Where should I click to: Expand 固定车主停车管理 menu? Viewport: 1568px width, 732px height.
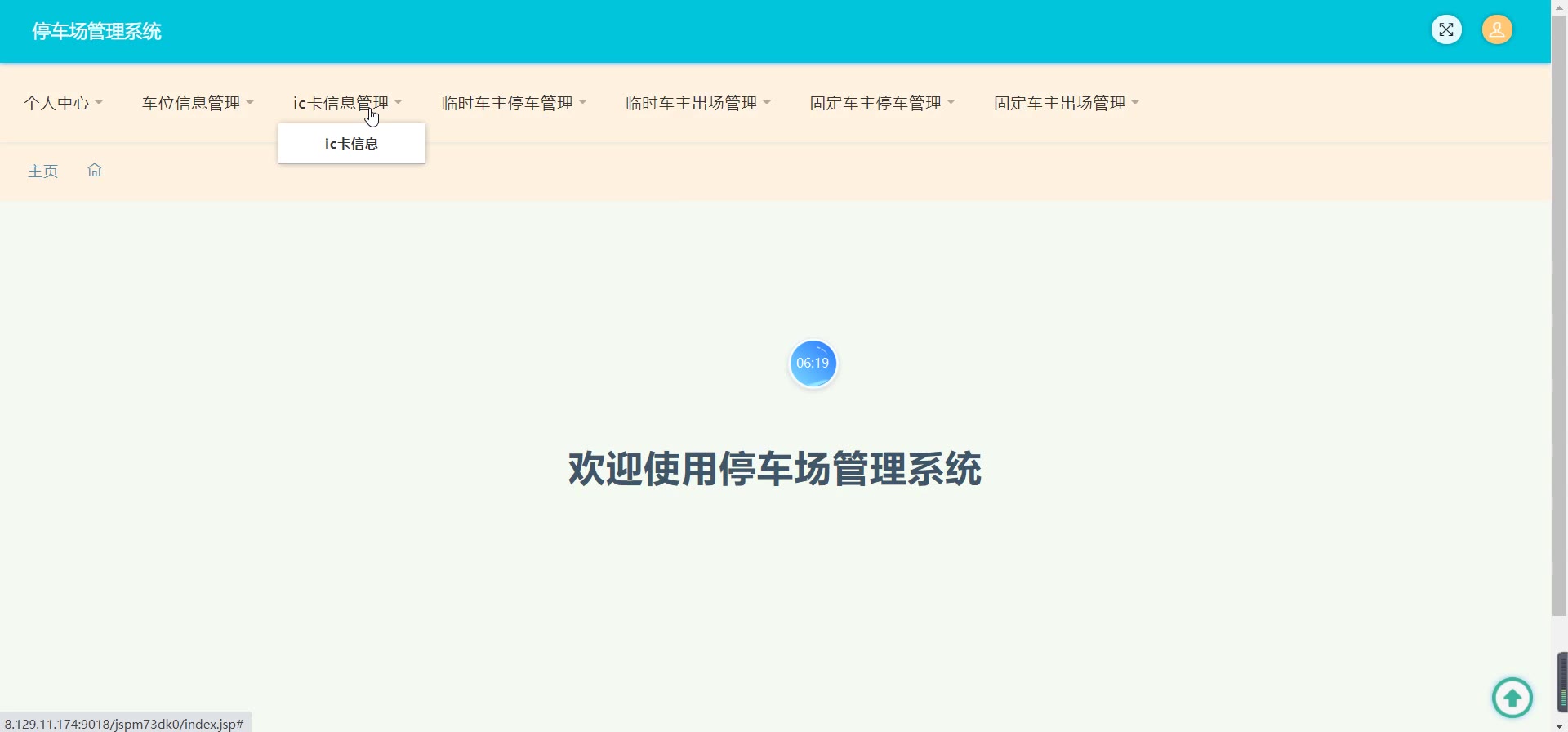click(x=882, y=103)
